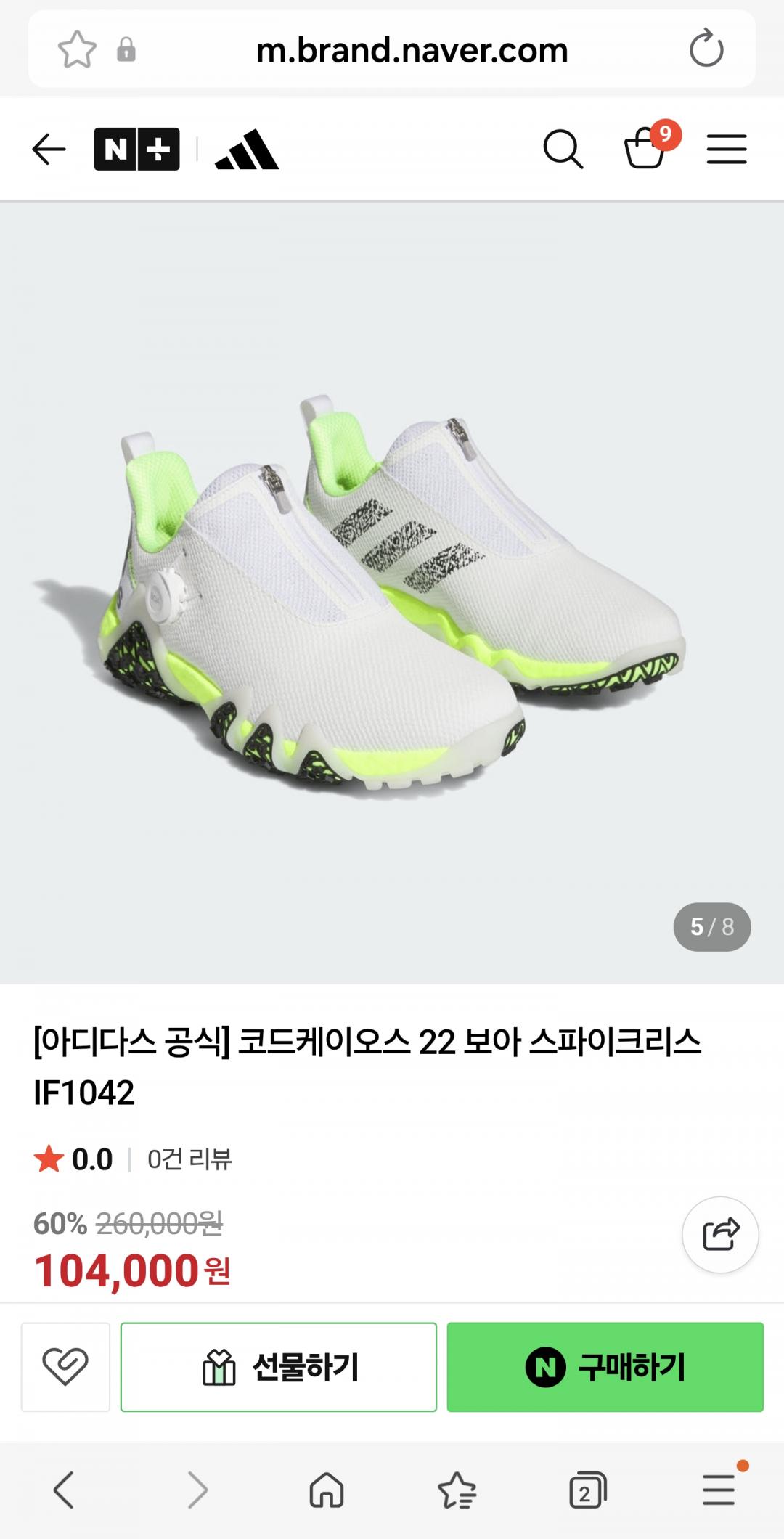Screen dimensions: 784x1539
Task: Reload the page in browser
Action: point(706,50)
